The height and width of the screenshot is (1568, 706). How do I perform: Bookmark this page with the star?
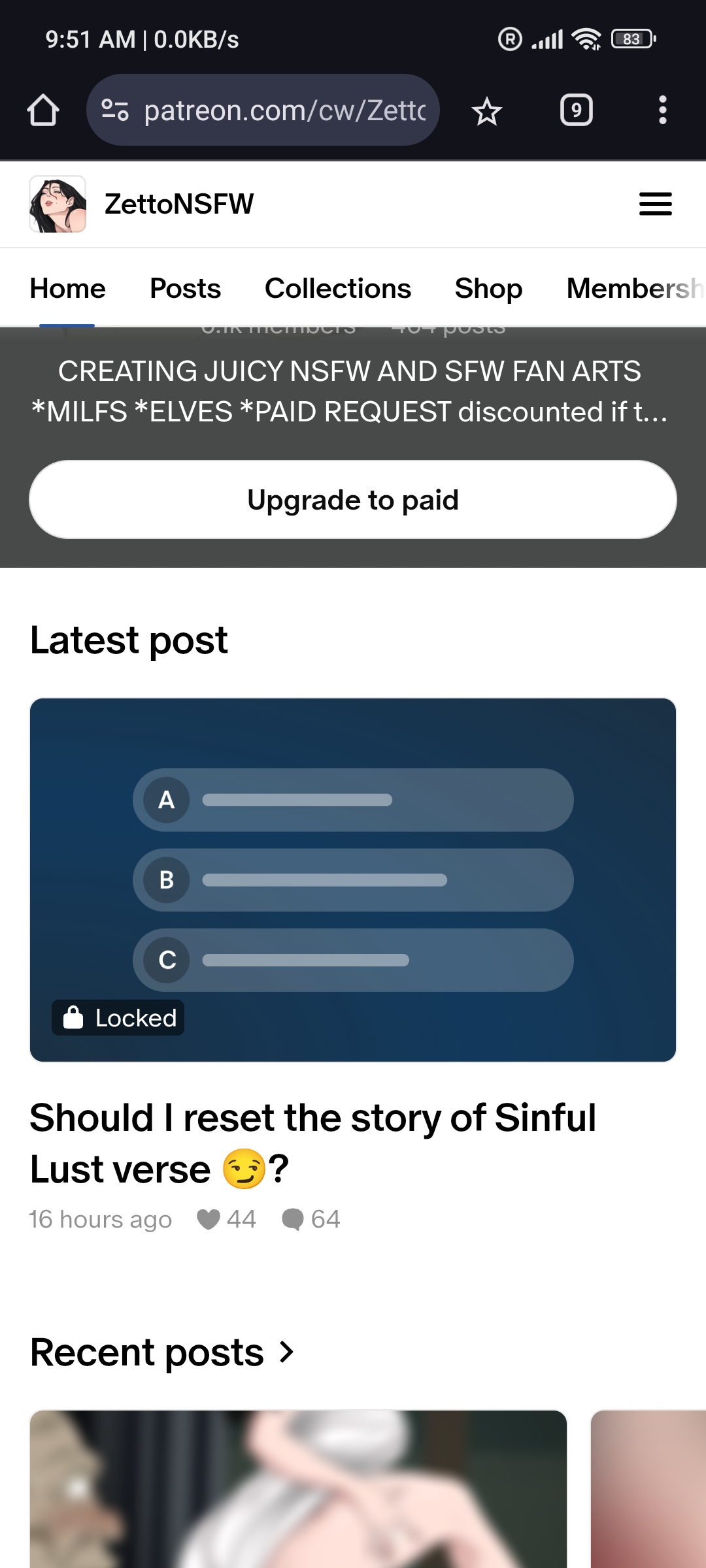pos(487,110)
